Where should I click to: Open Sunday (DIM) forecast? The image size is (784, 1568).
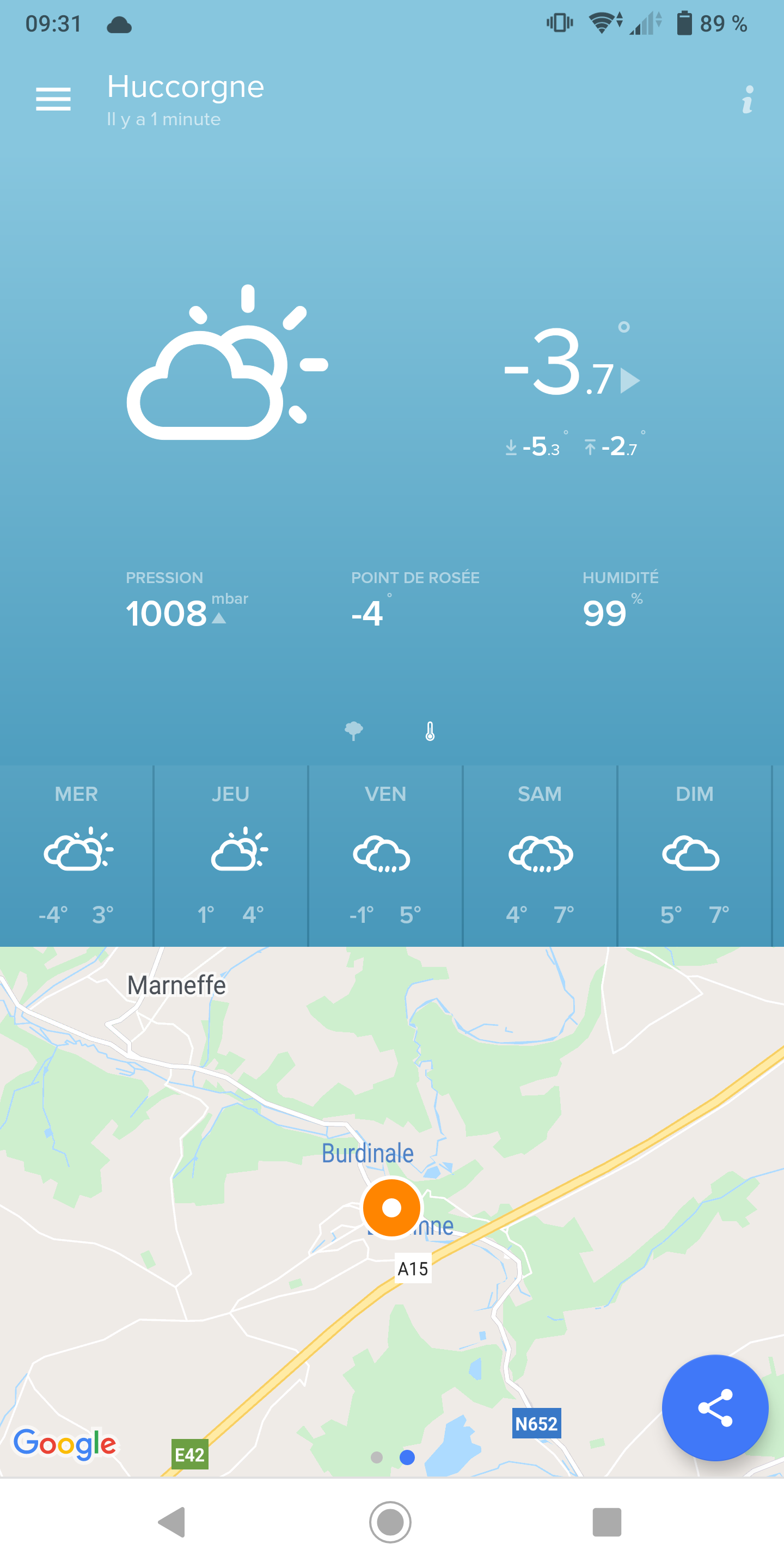coord(694,855)
